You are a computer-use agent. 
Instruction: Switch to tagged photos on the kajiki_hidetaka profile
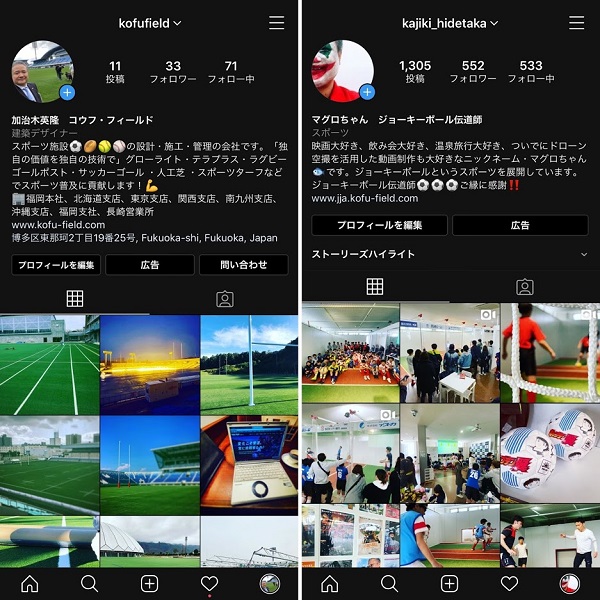pyautogui.click(x=525, y=287)
